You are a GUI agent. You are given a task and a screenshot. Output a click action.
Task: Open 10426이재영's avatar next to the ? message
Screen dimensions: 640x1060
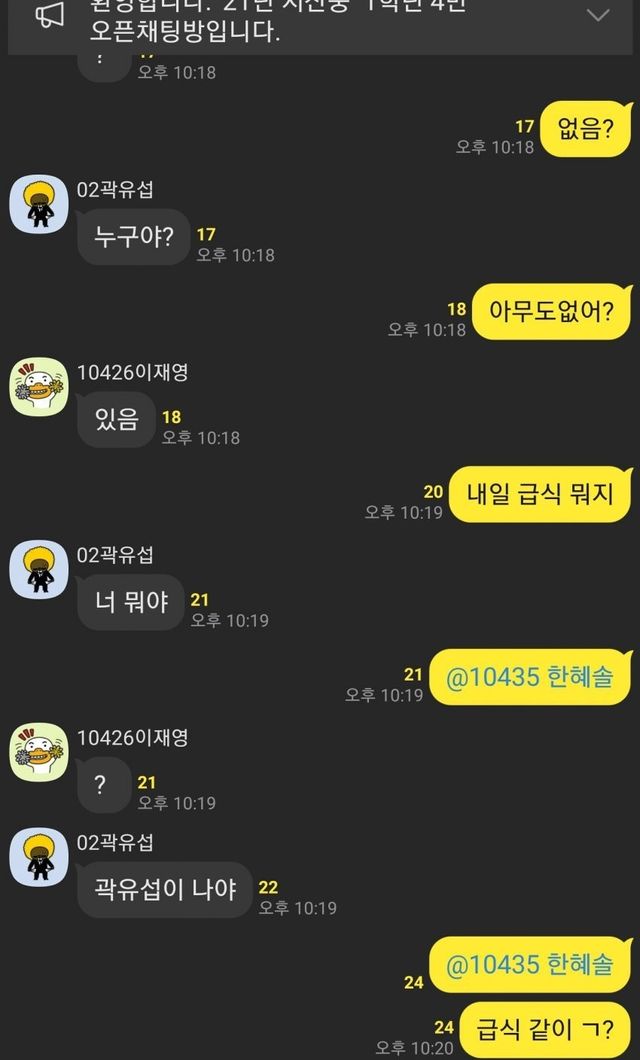click(39, 753)
